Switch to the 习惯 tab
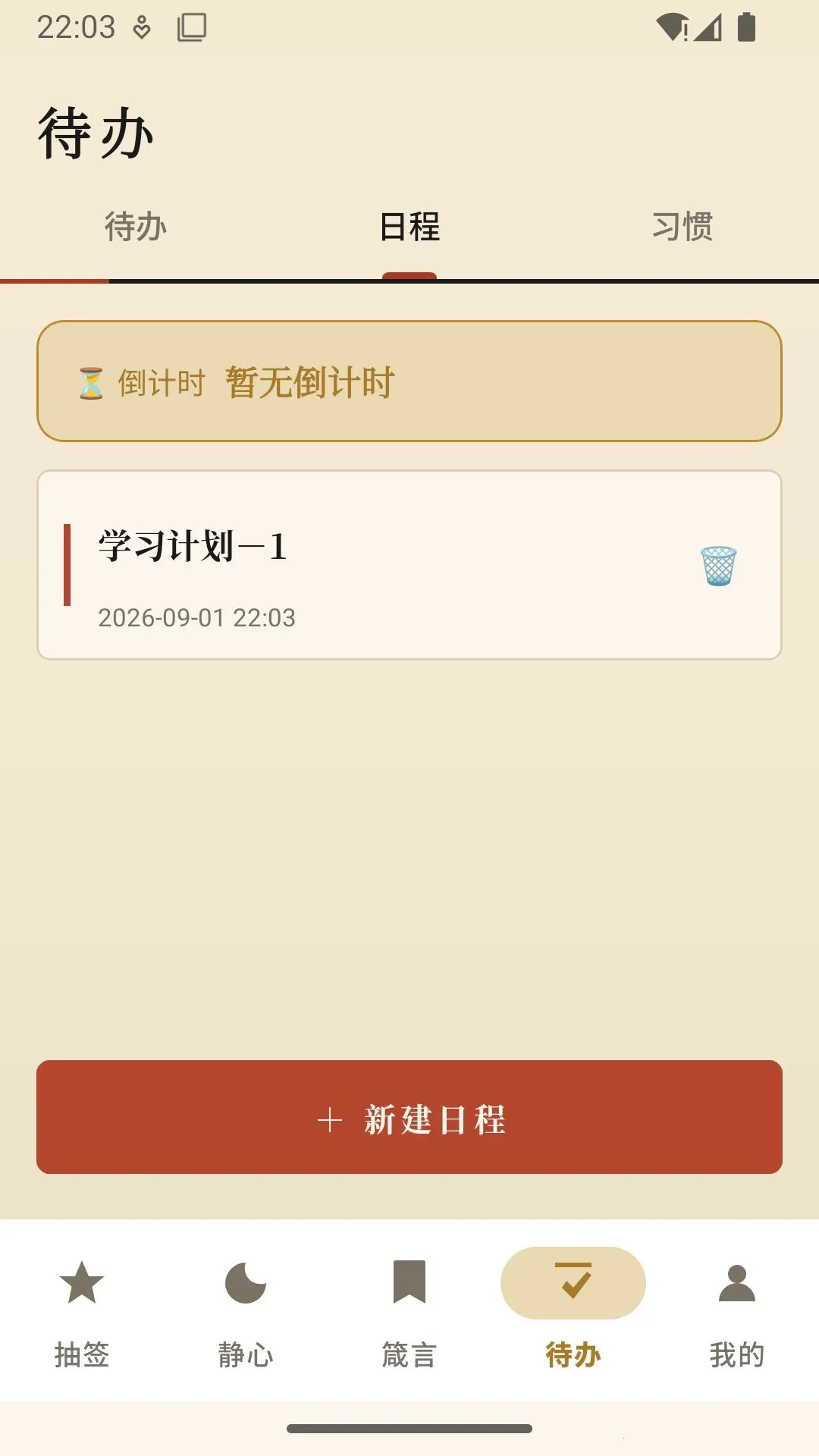 pos(682,227)
